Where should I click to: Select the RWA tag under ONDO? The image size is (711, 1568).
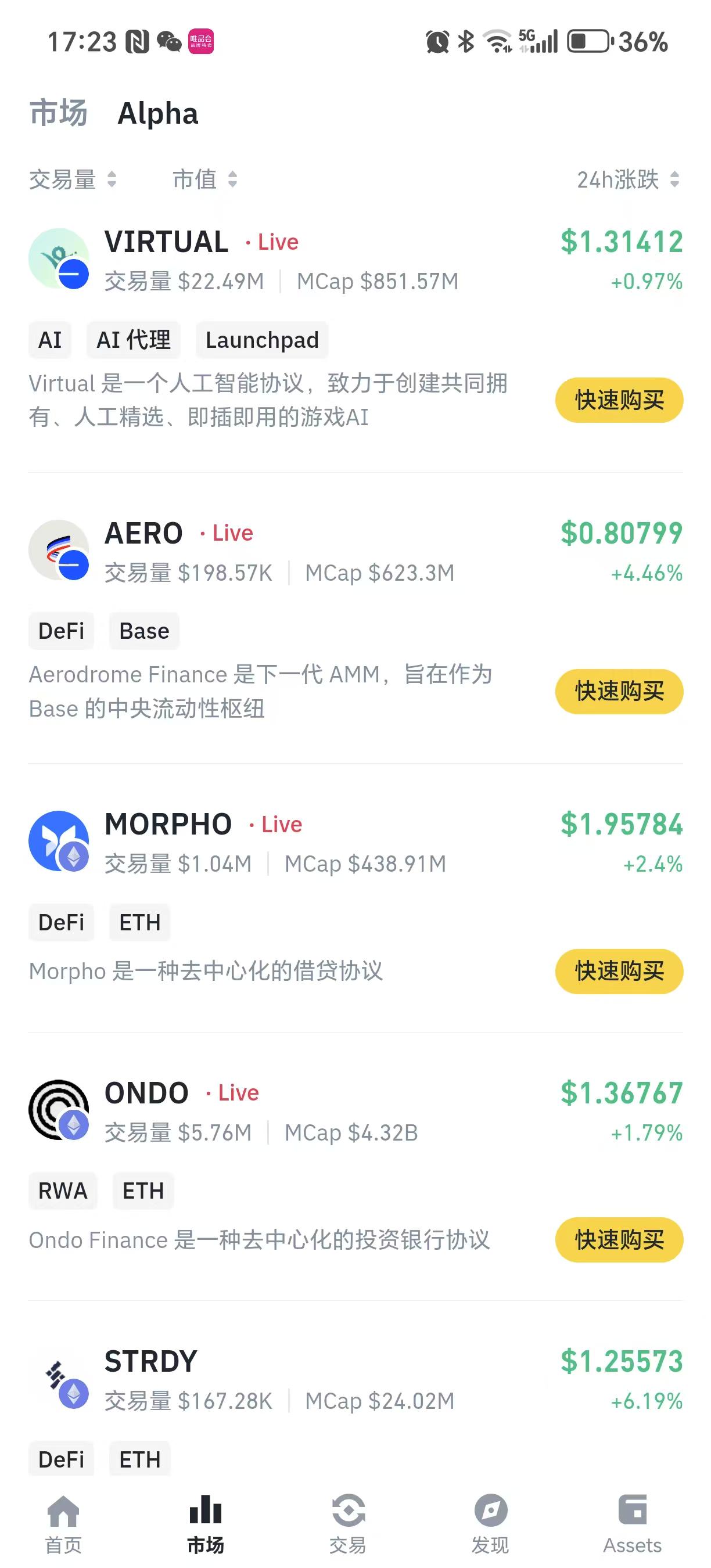[63, 1191]
